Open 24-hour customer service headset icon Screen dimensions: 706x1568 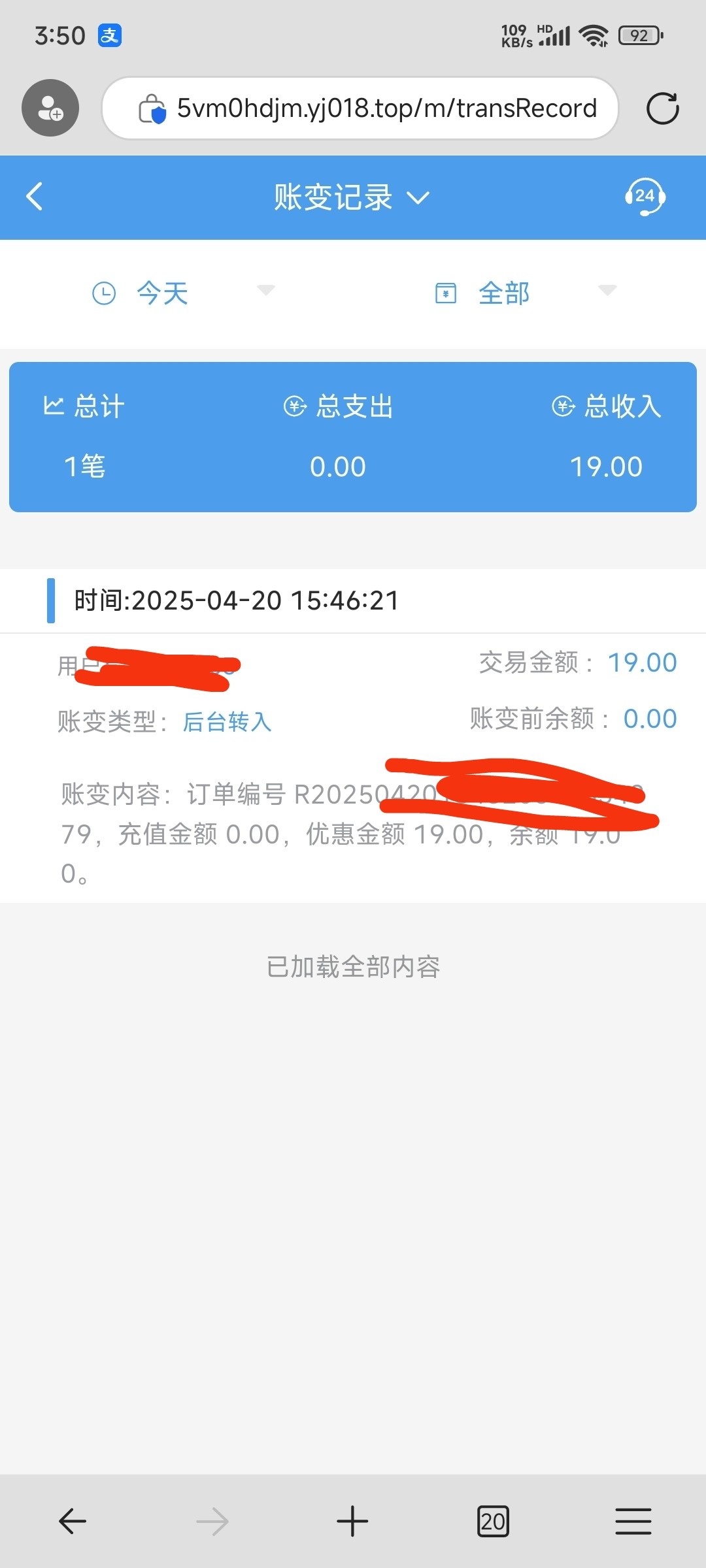coord(645,196)
